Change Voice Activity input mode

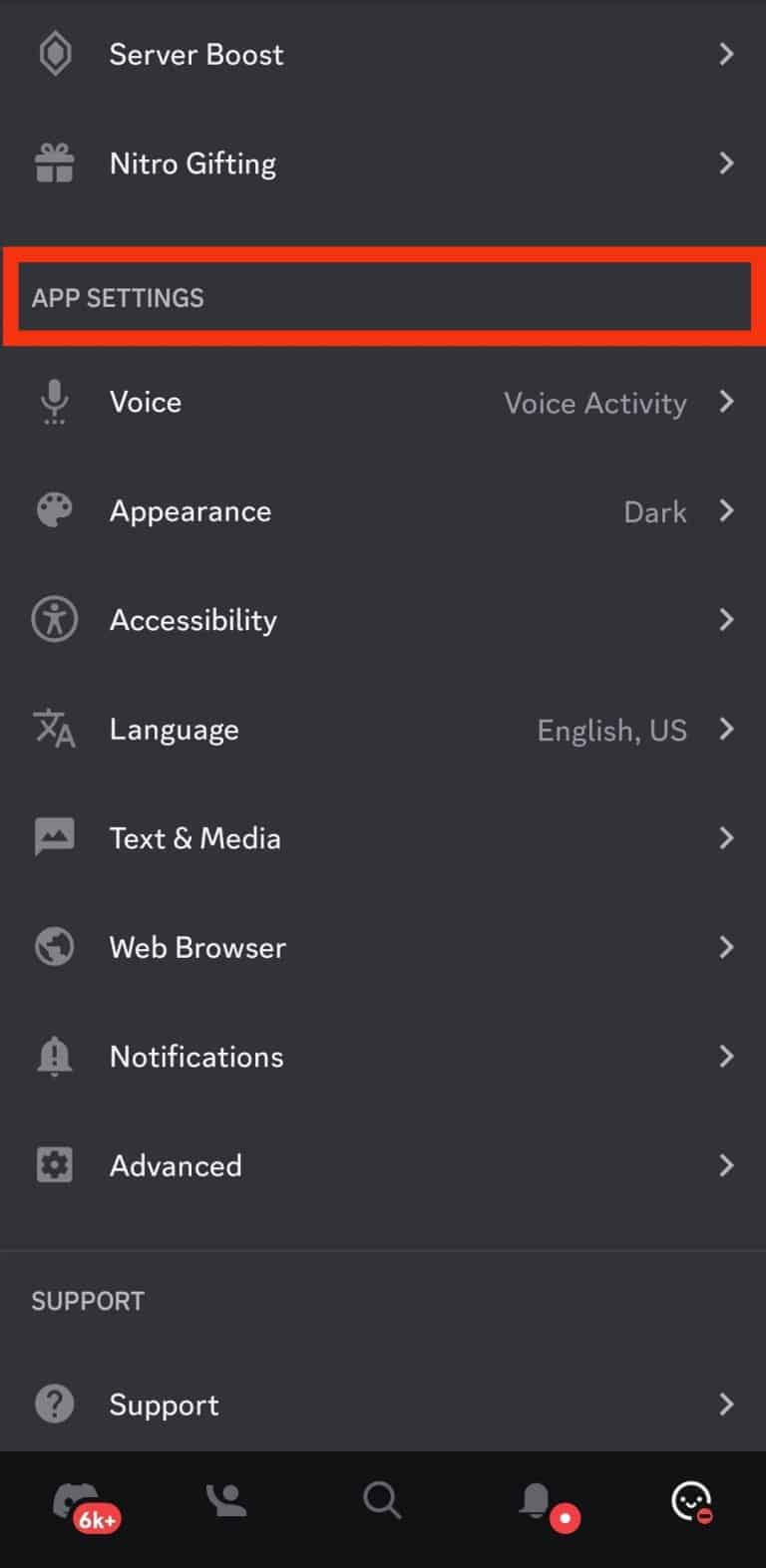coord(594,402)
